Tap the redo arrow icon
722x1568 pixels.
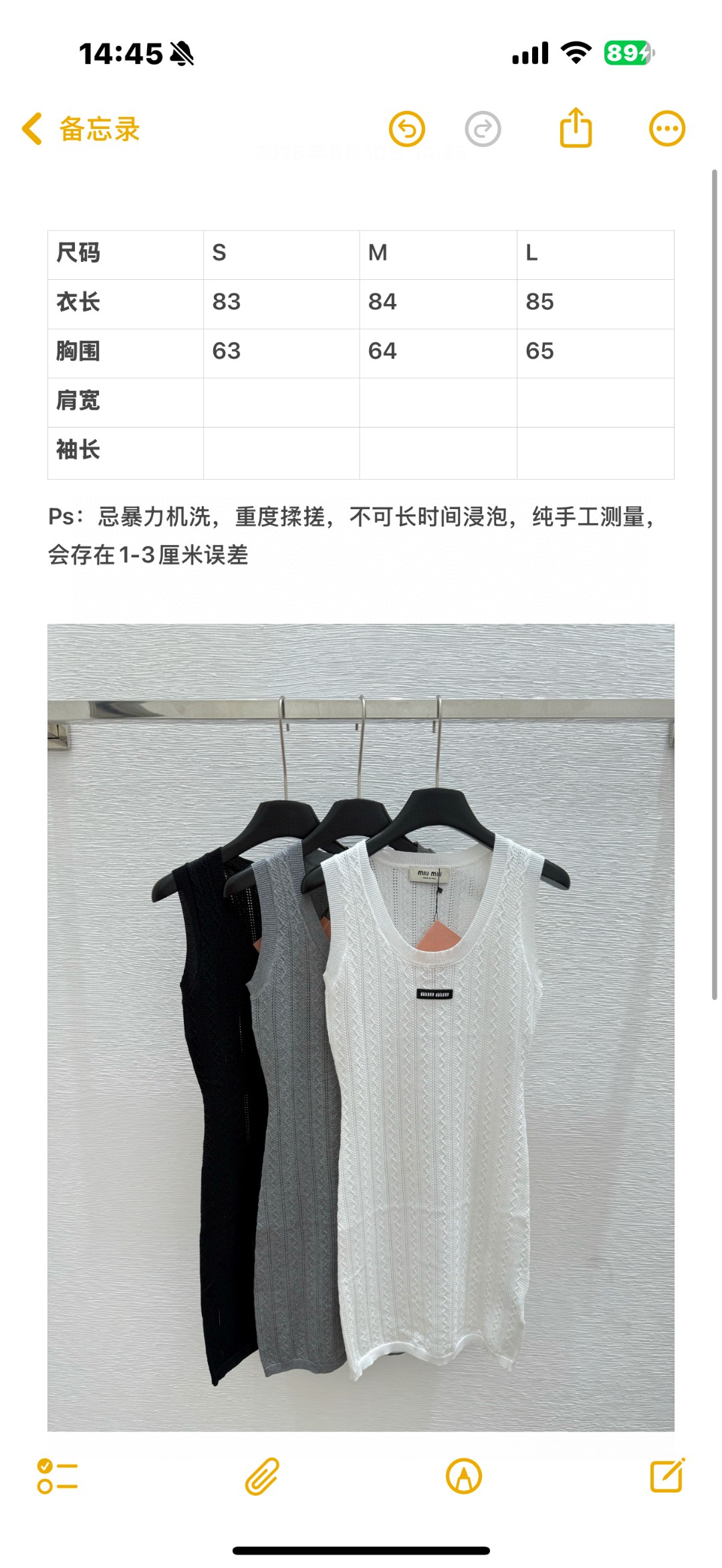483,129
